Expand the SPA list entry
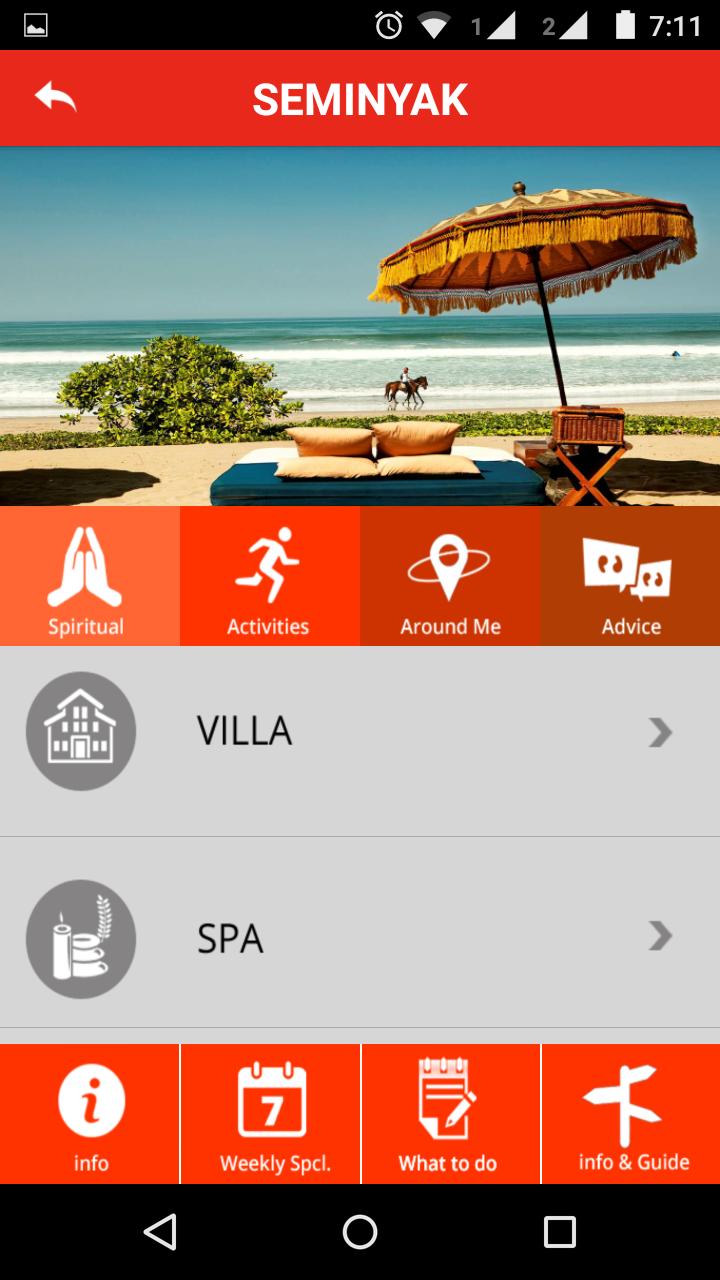The width and height of the screenshot is (720, 1280). [360, 938]
